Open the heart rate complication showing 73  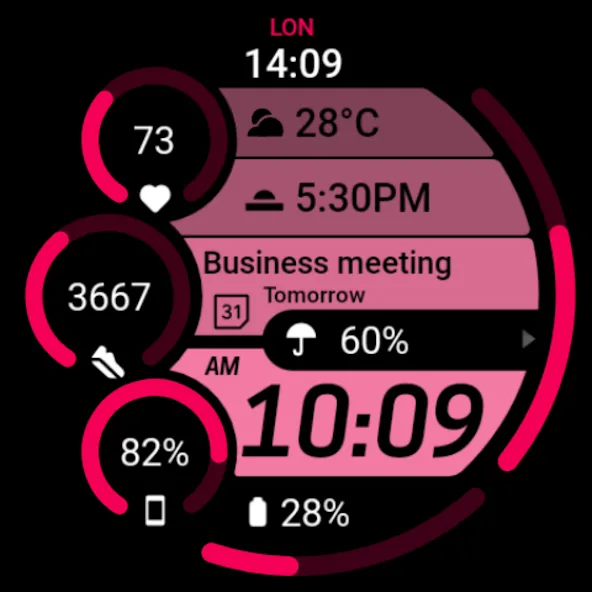[x=154, y=140]
